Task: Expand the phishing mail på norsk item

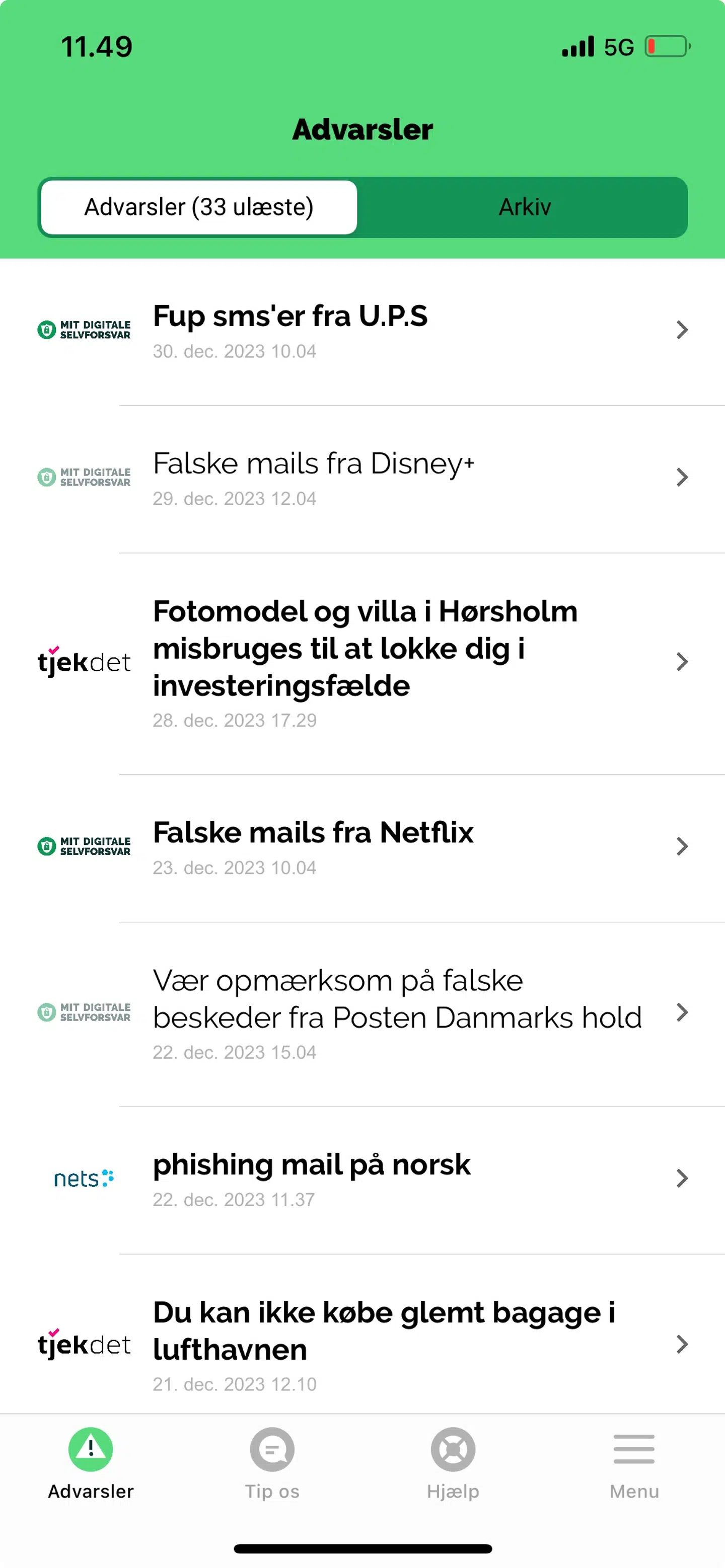Action: click(x=681, y=1177)
